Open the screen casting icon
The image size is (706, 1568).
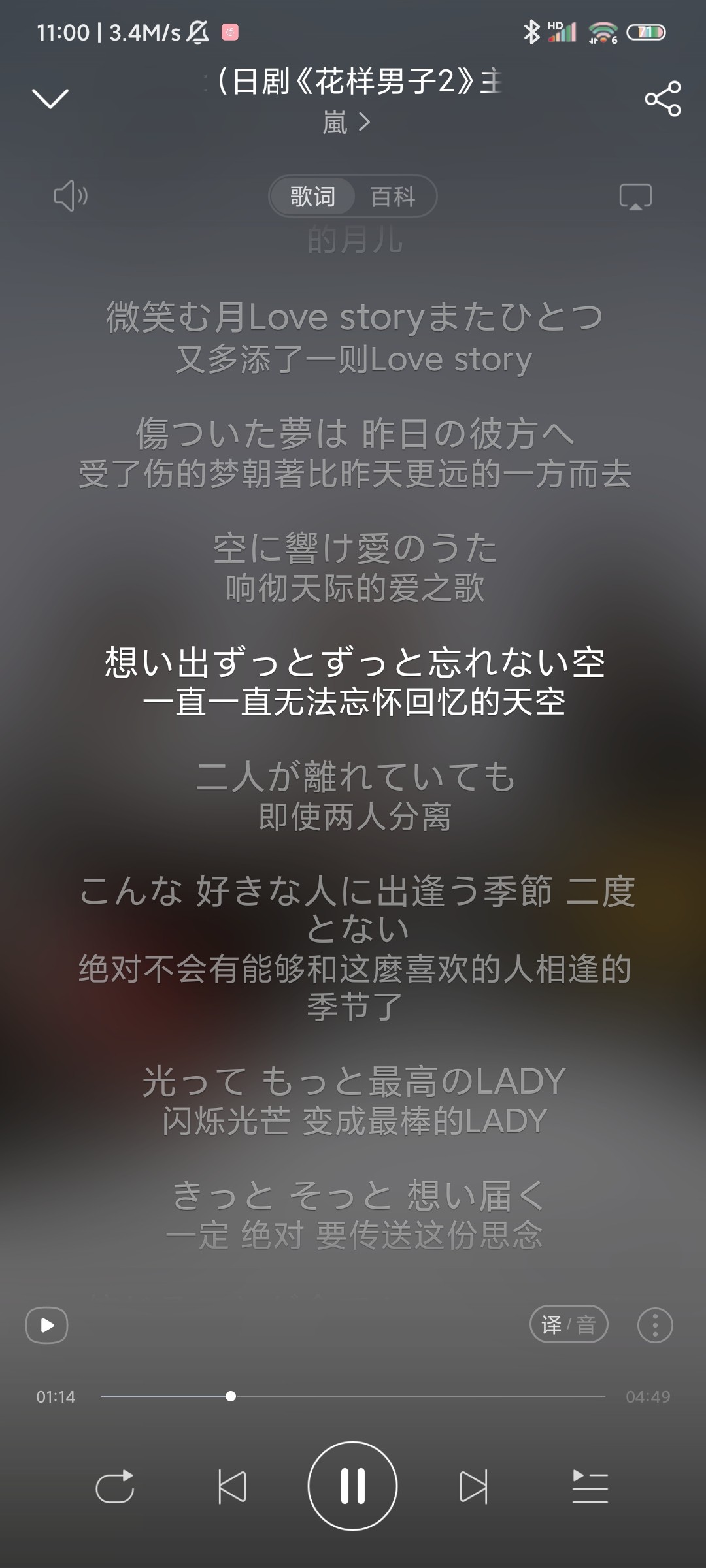635,196
